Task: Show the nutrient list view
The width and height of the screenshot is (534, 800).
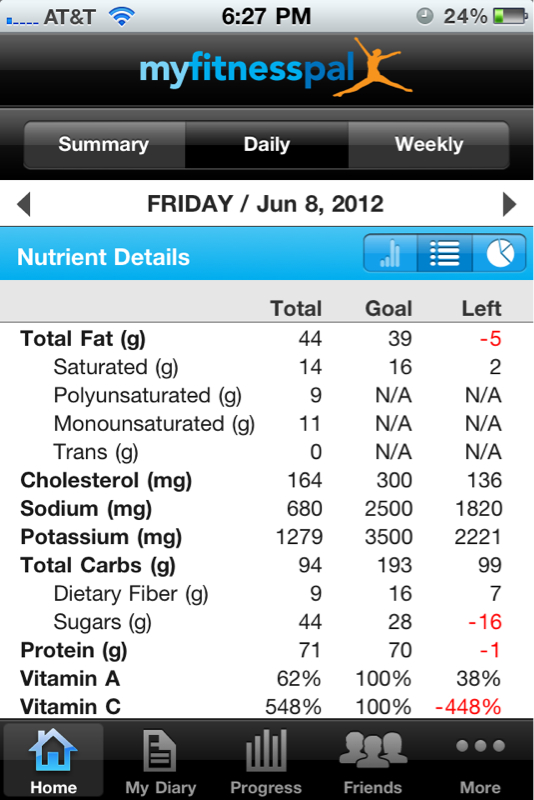Action: click(445, 254)
